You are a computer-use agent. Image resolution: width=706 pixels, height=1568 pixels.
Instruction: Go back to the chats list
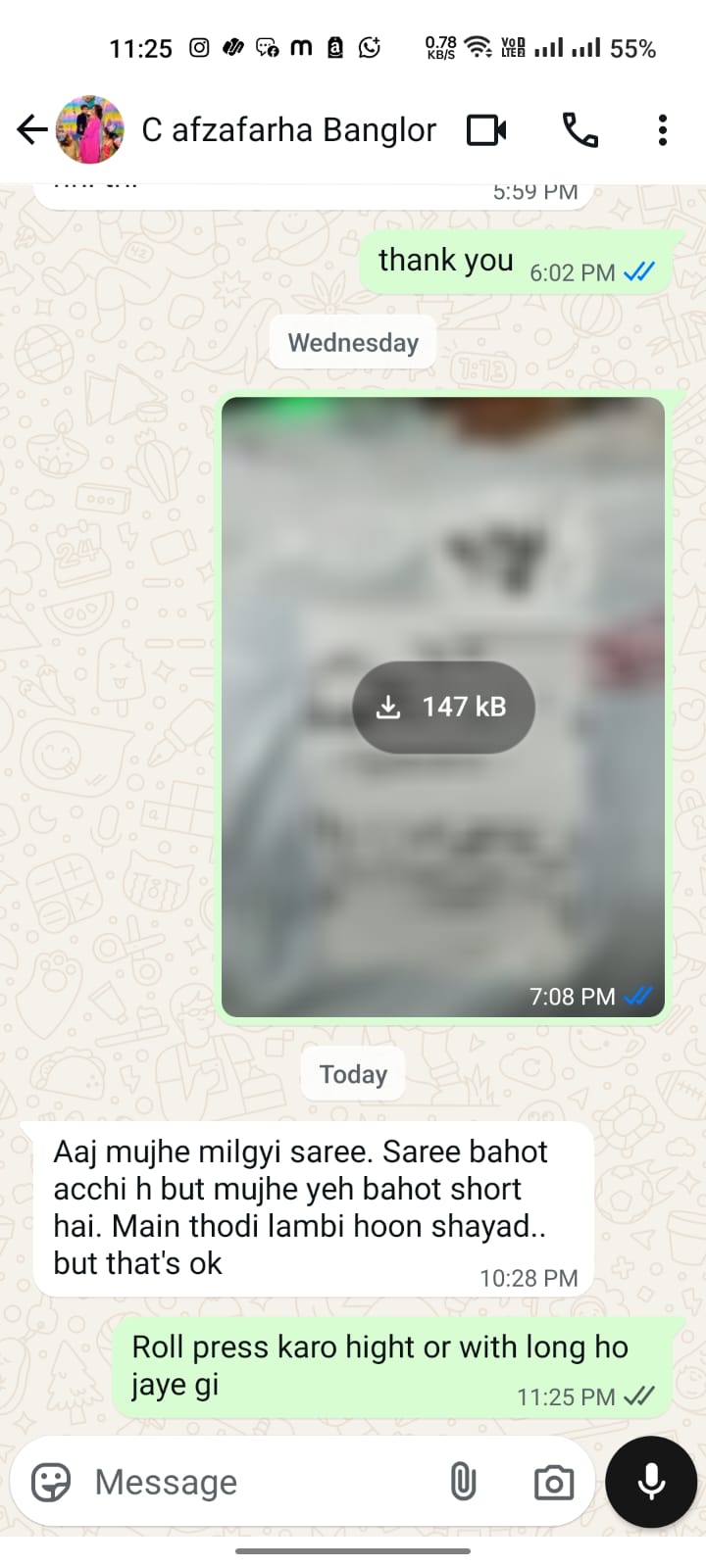31,129
